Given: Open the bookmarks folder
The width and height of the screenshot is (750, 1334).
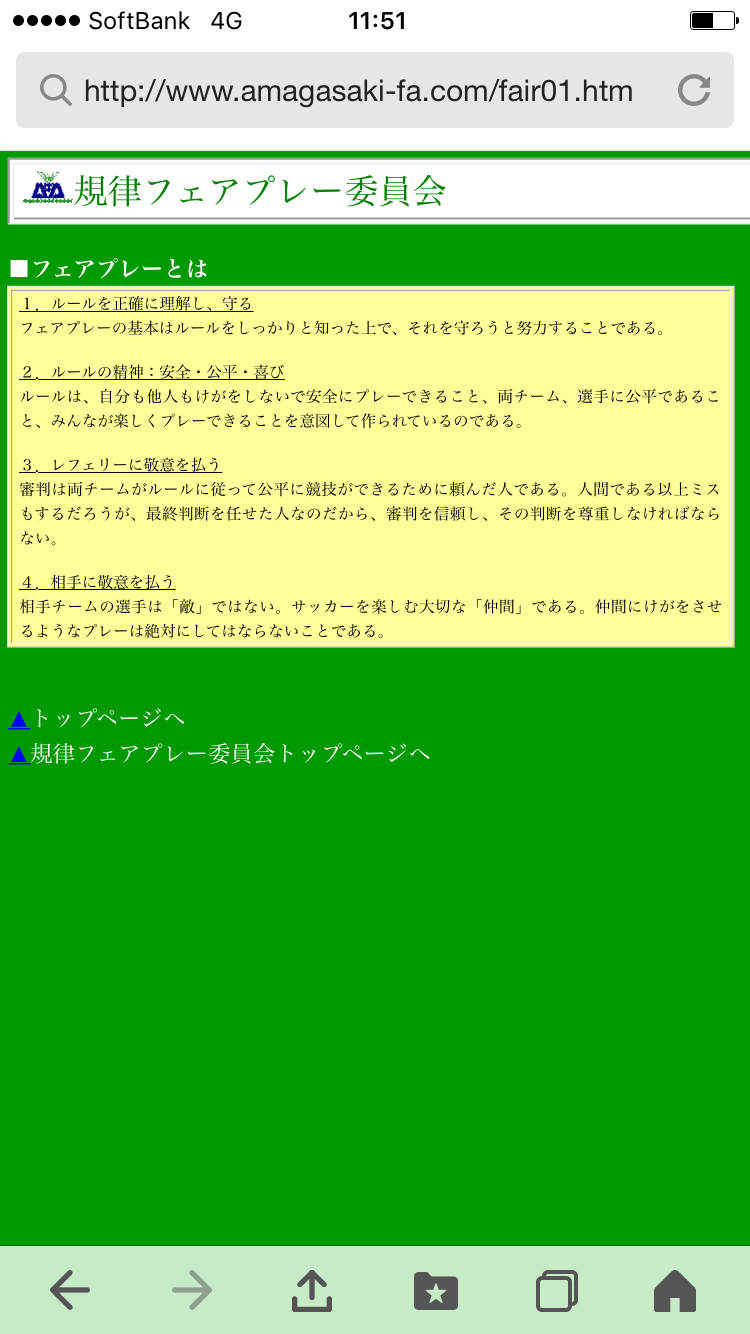Looking at the screenshot, I should [435, 1291].
